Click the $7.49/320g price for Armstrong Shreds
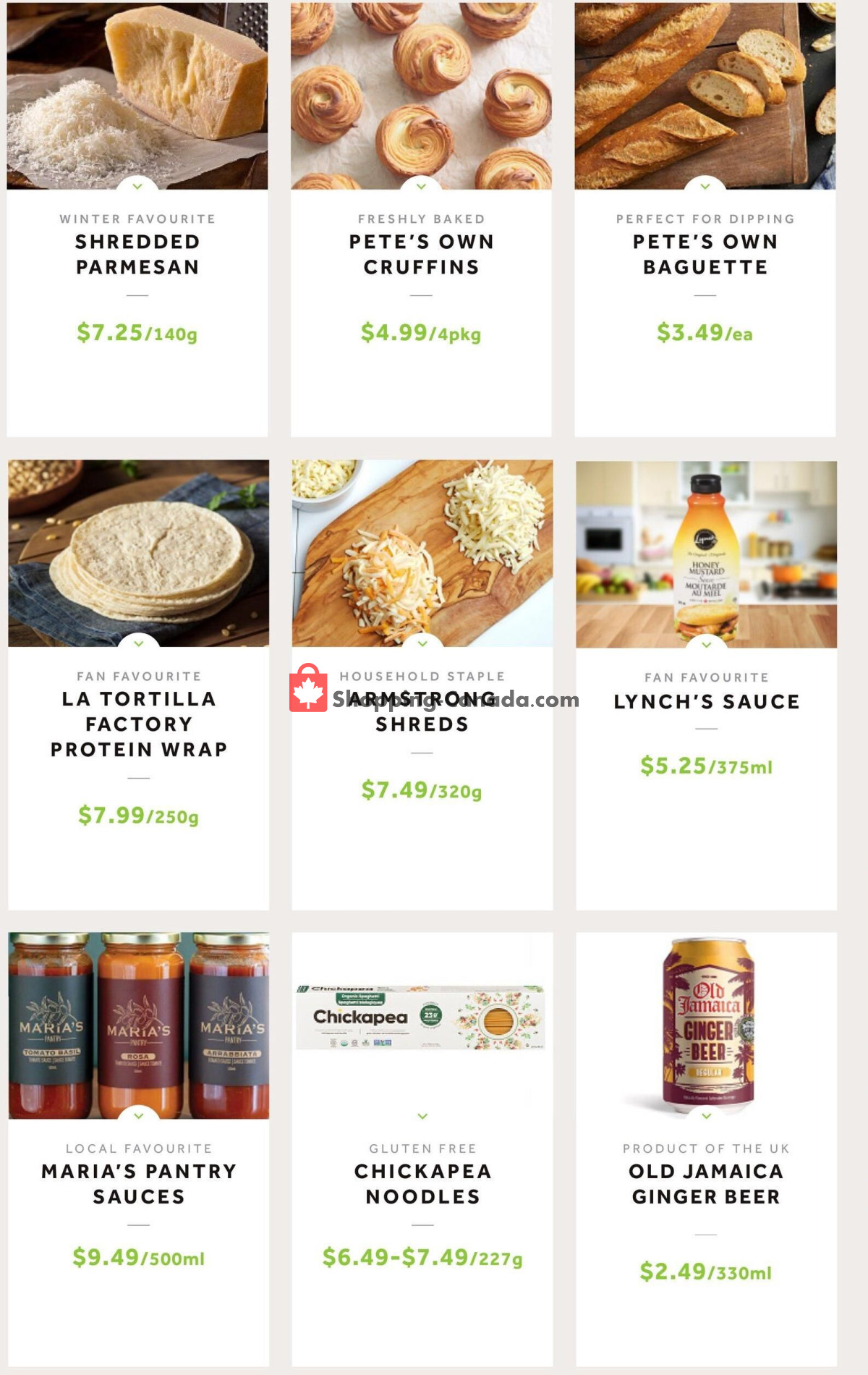Screen dimensions: 868x1375 pyautogui.click(x=420, y=792)
